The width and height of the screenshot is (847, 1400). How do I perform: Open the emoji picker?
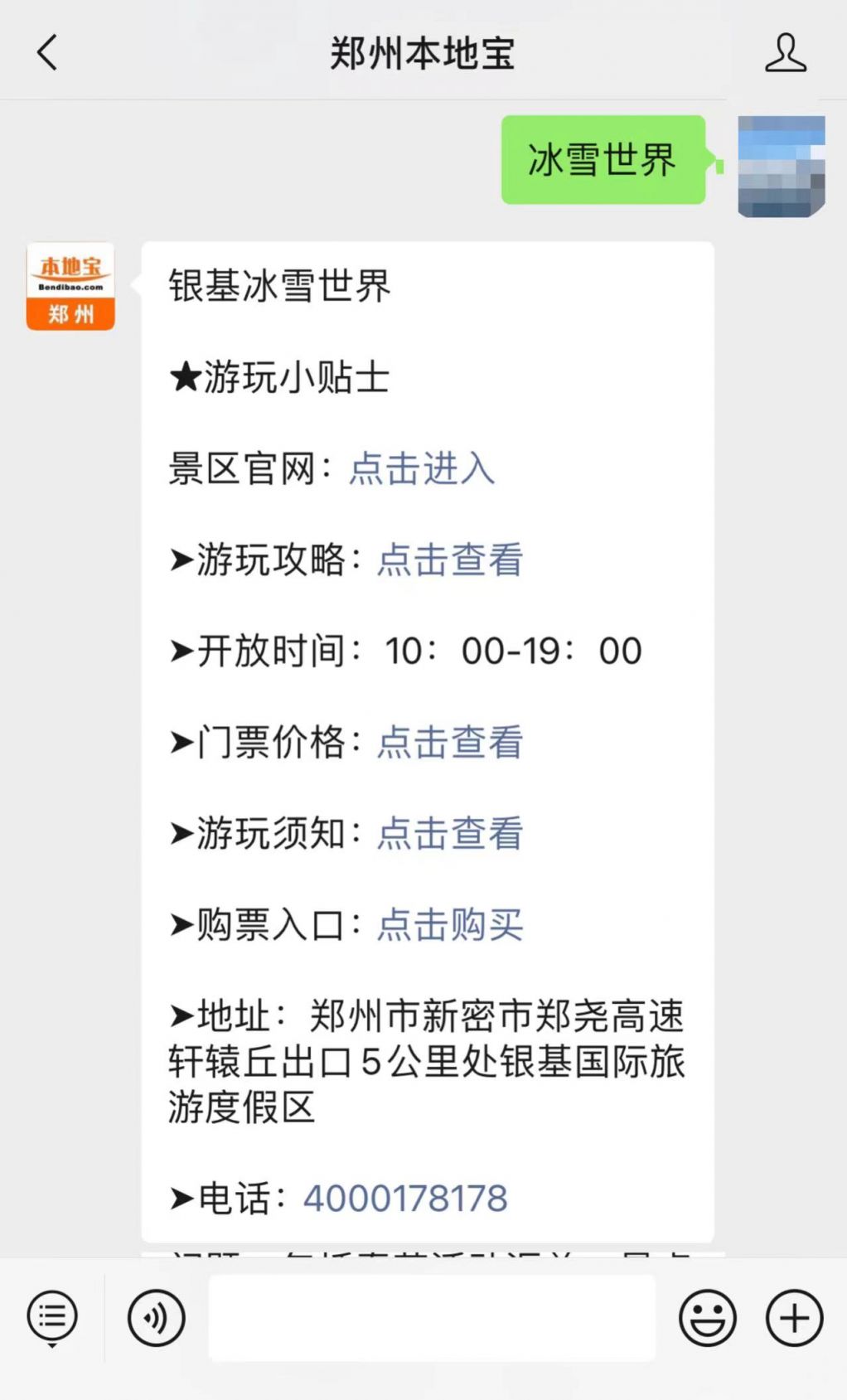[707, 1317]
